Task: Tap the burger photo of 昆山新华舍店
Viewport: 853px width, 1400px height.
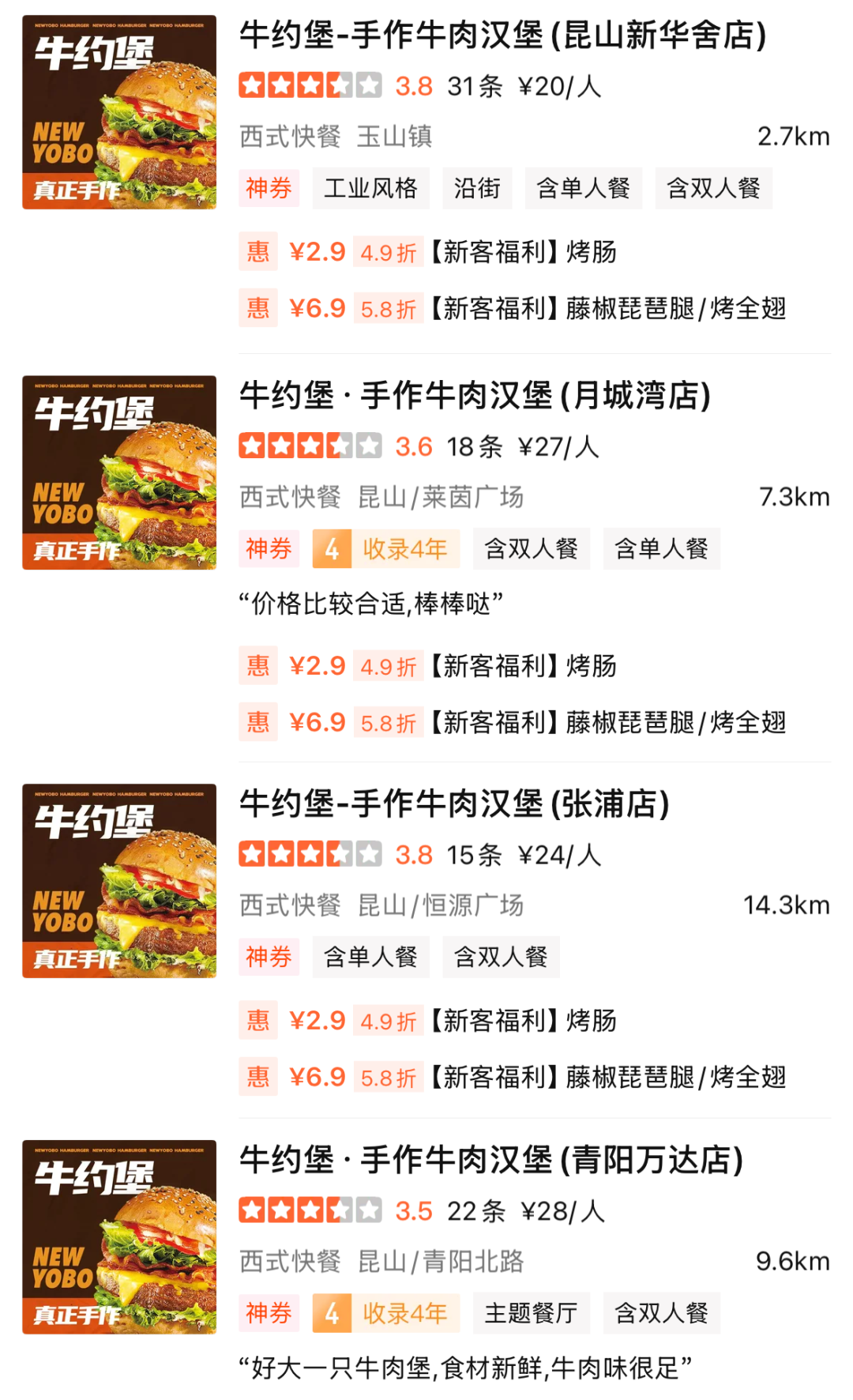Action: [x=119, y=112]
